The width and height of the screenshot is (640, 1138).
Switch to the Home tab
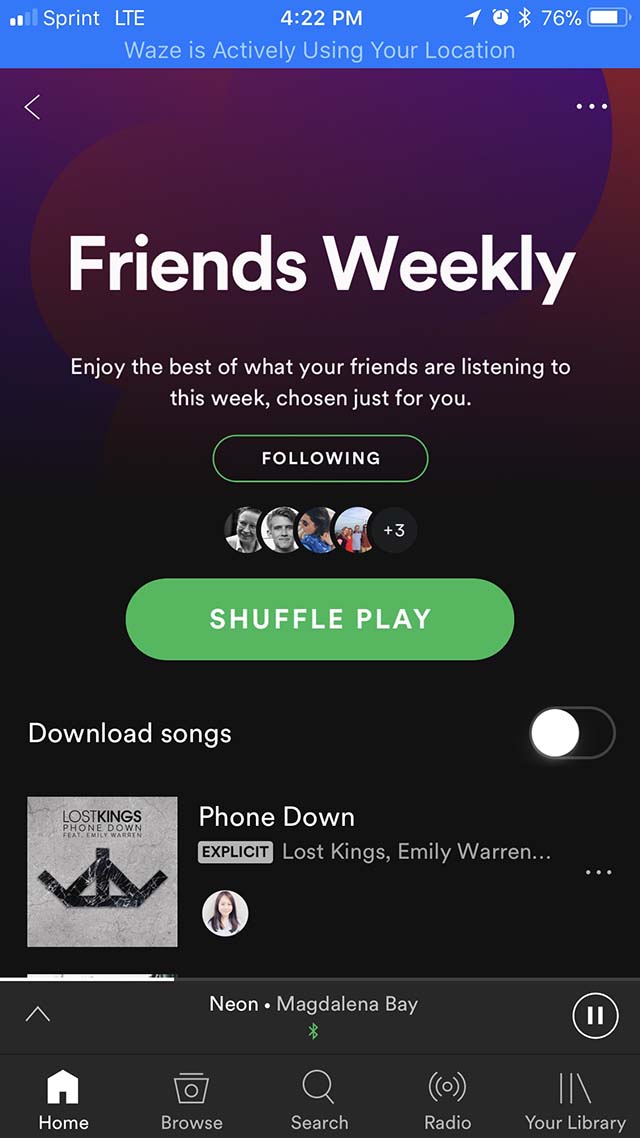63,1100
